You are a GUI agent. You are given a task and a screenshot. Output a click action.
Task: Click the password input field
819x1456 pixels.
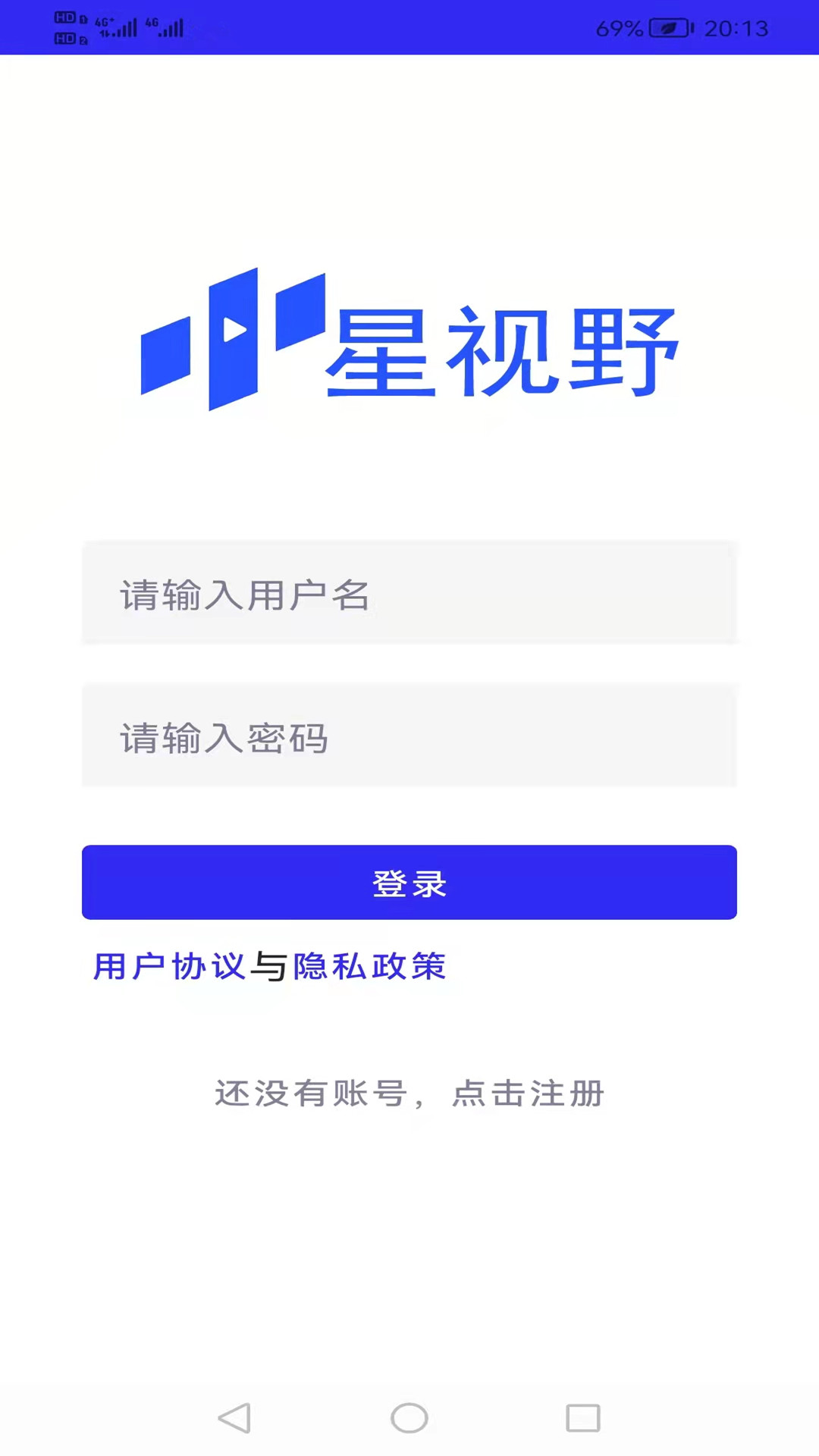point(409,736)
